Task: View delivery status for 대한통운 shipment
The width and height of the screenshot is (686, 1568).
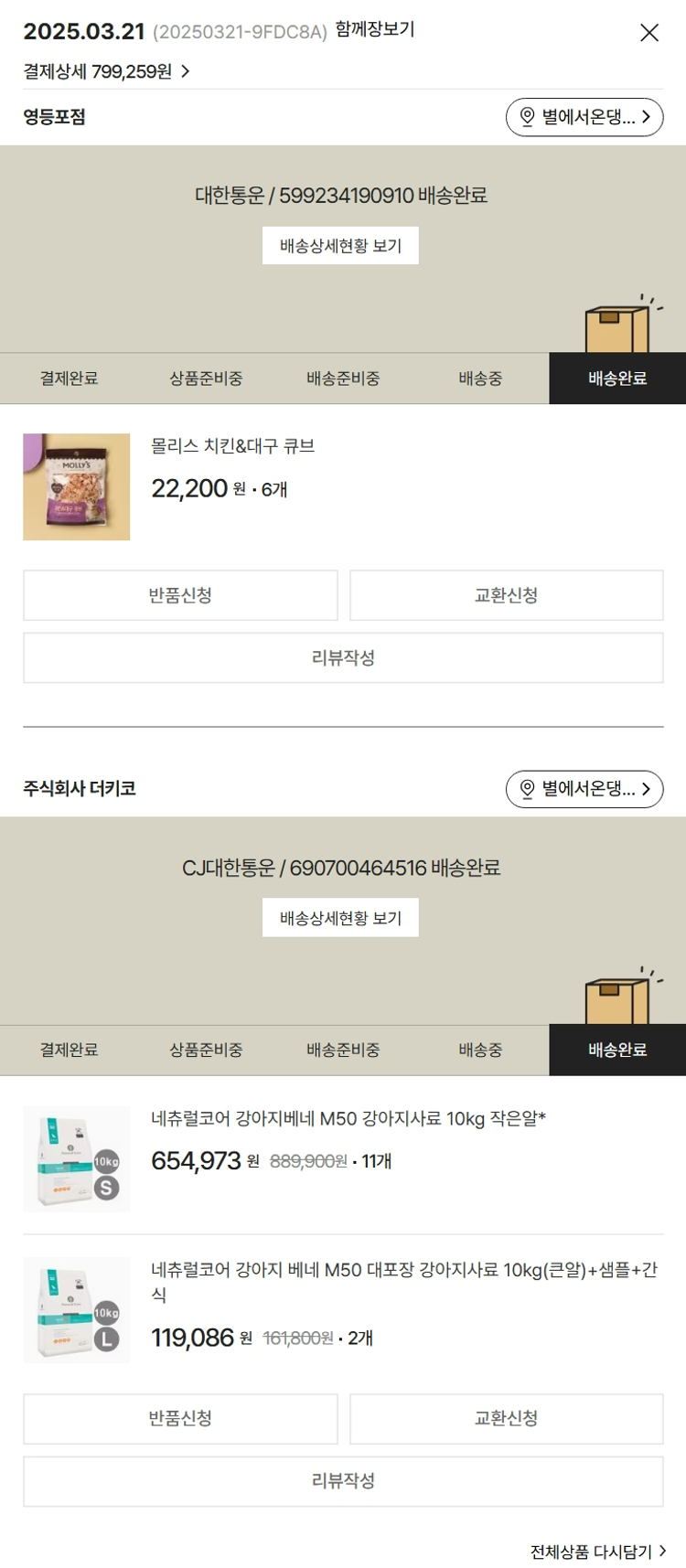Action: [x=340, y=246]
